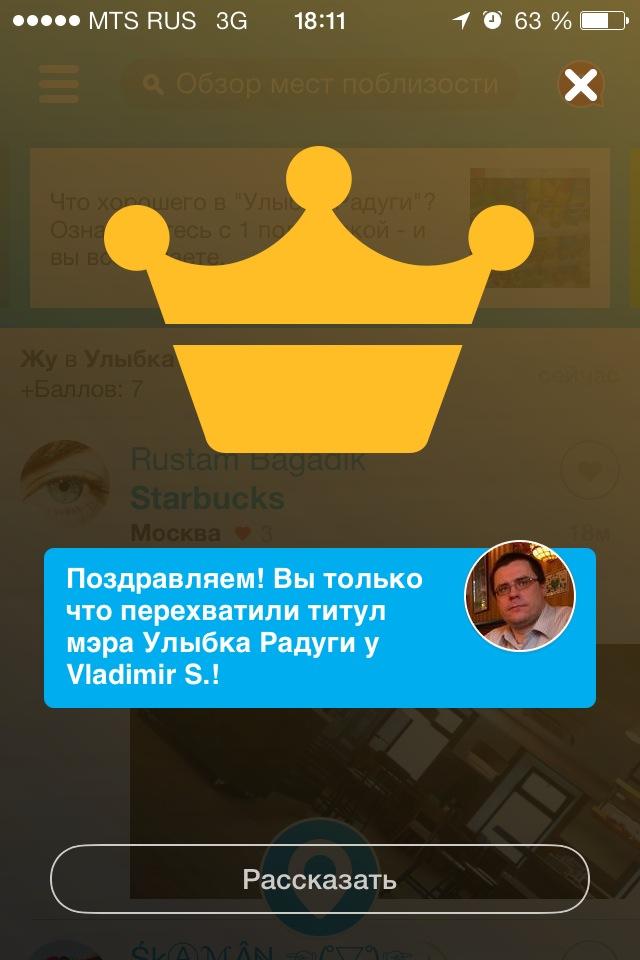Open Vladimir S. profile photo

tap(520, 597)
